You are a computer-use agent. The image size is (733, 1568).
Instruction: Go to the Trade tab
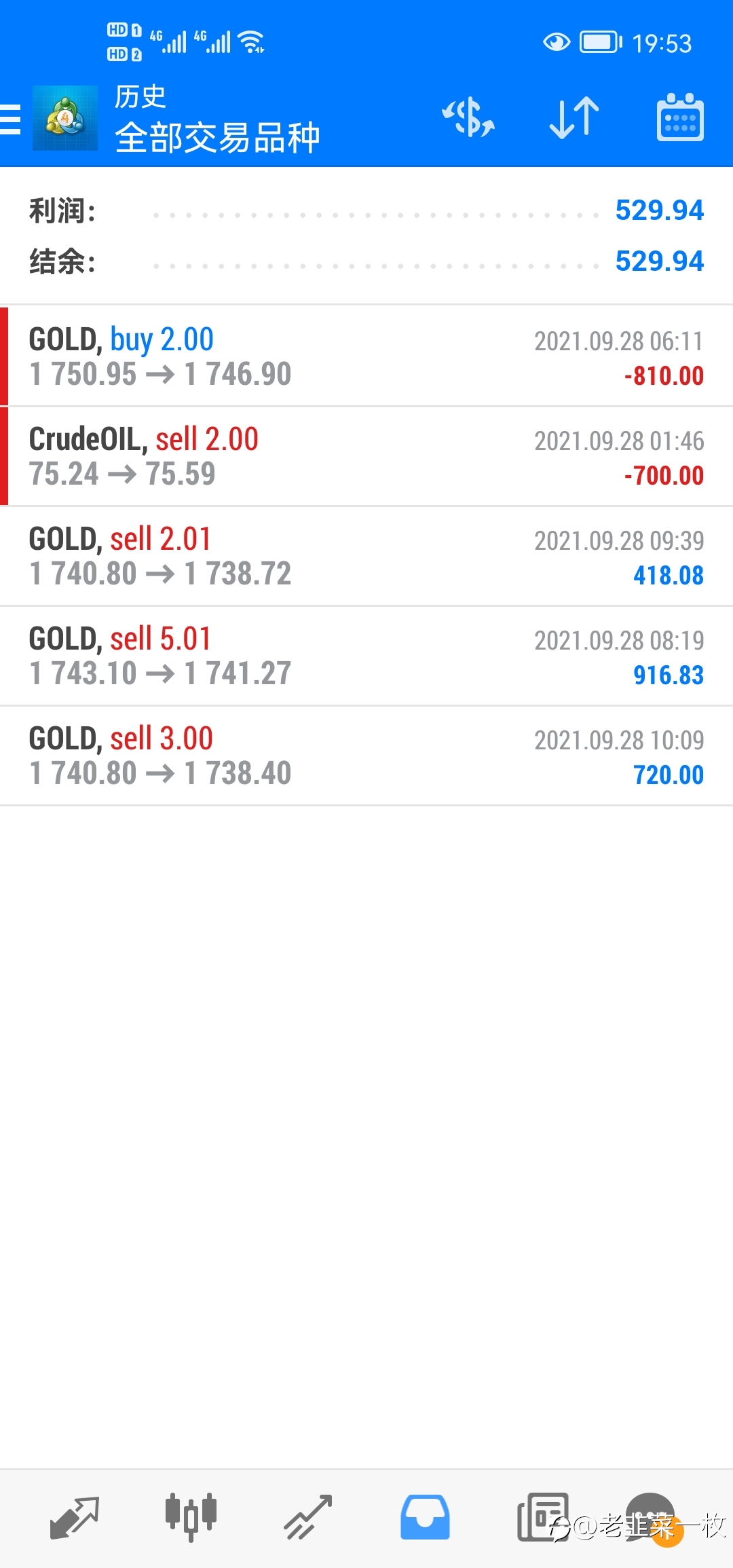[x=307, y=1518]
